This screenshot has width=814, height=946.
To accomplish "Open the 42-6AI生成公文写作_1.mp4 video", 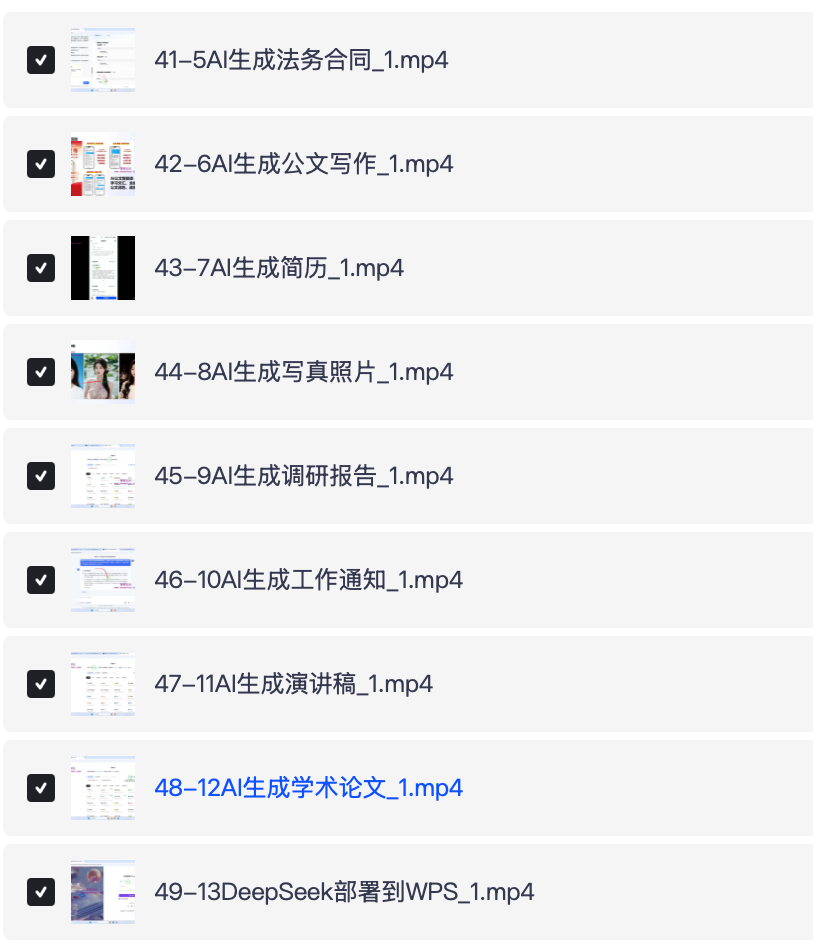I will (x=304, y=164).
